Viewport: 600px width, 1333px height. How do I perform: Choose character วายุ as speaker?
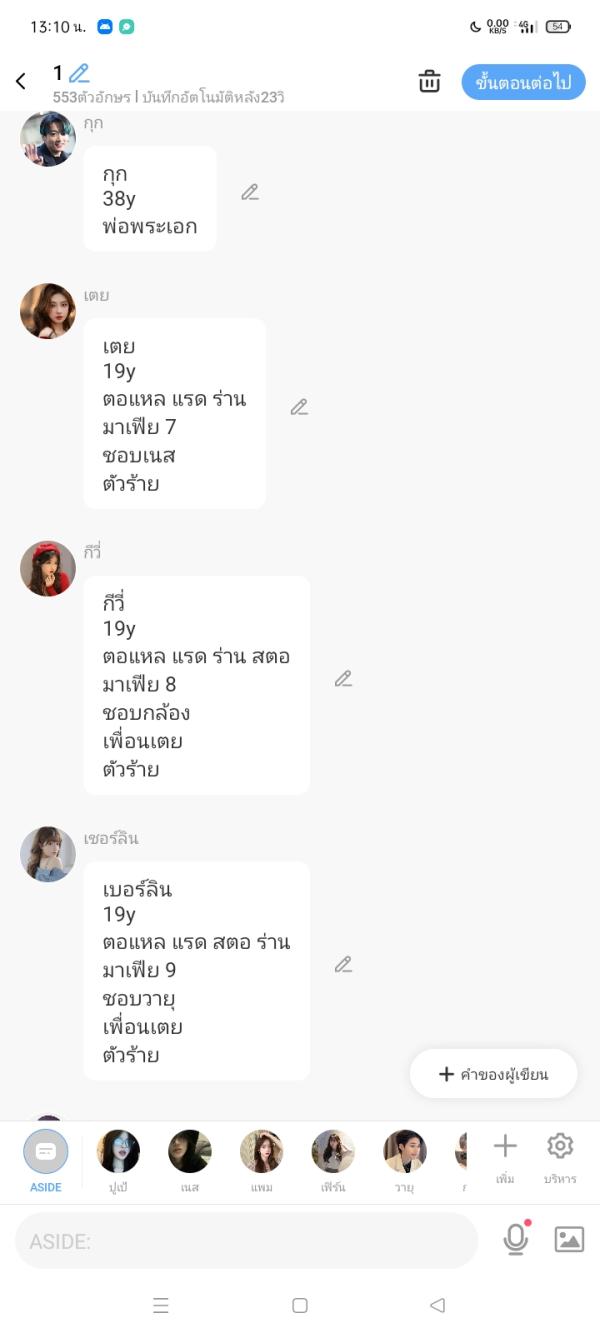pos(405,1152)
